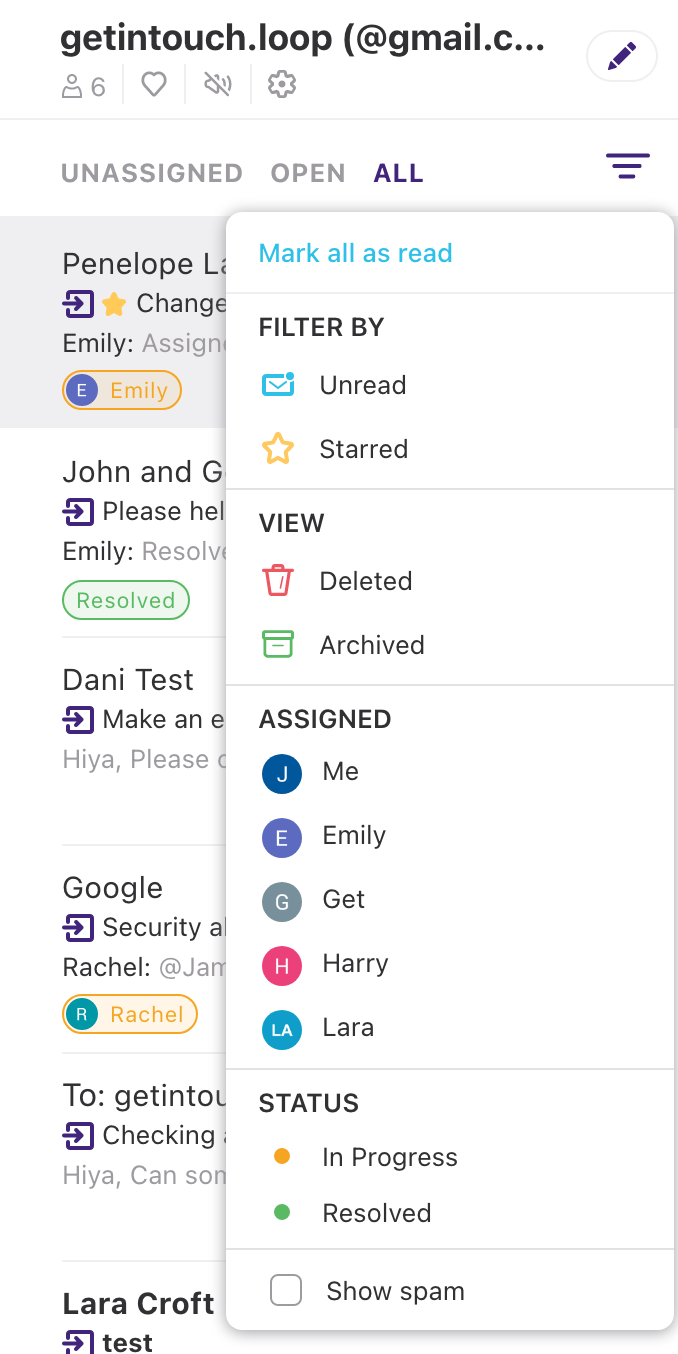Screen dimensions: 678x1354
Task: Switch to the Open tab
Action: tap(307, 173)
